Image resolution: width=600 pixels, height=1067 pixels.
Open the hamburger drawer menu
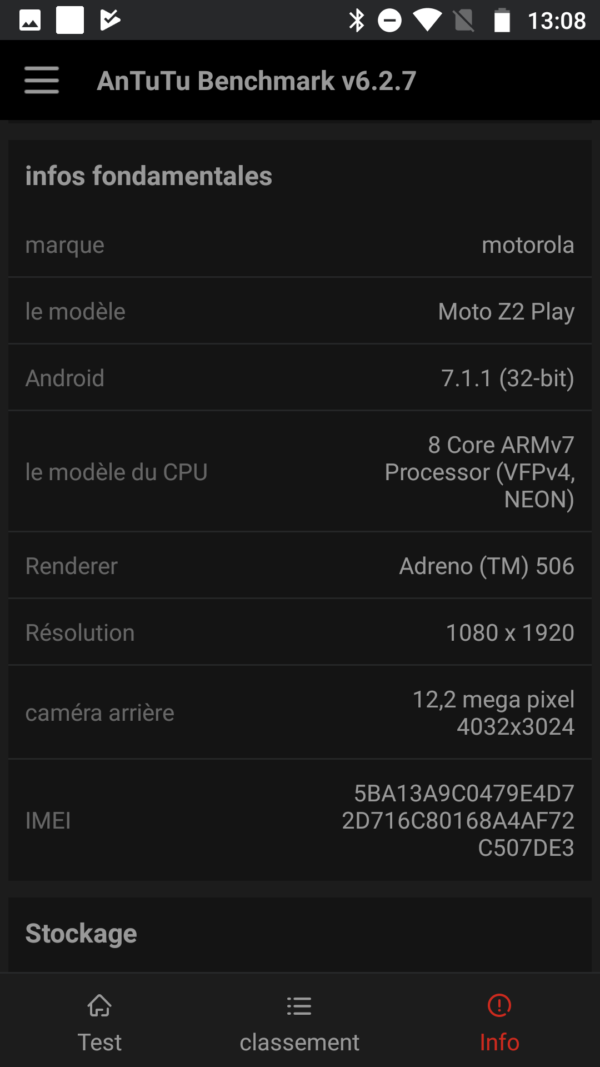42,81
